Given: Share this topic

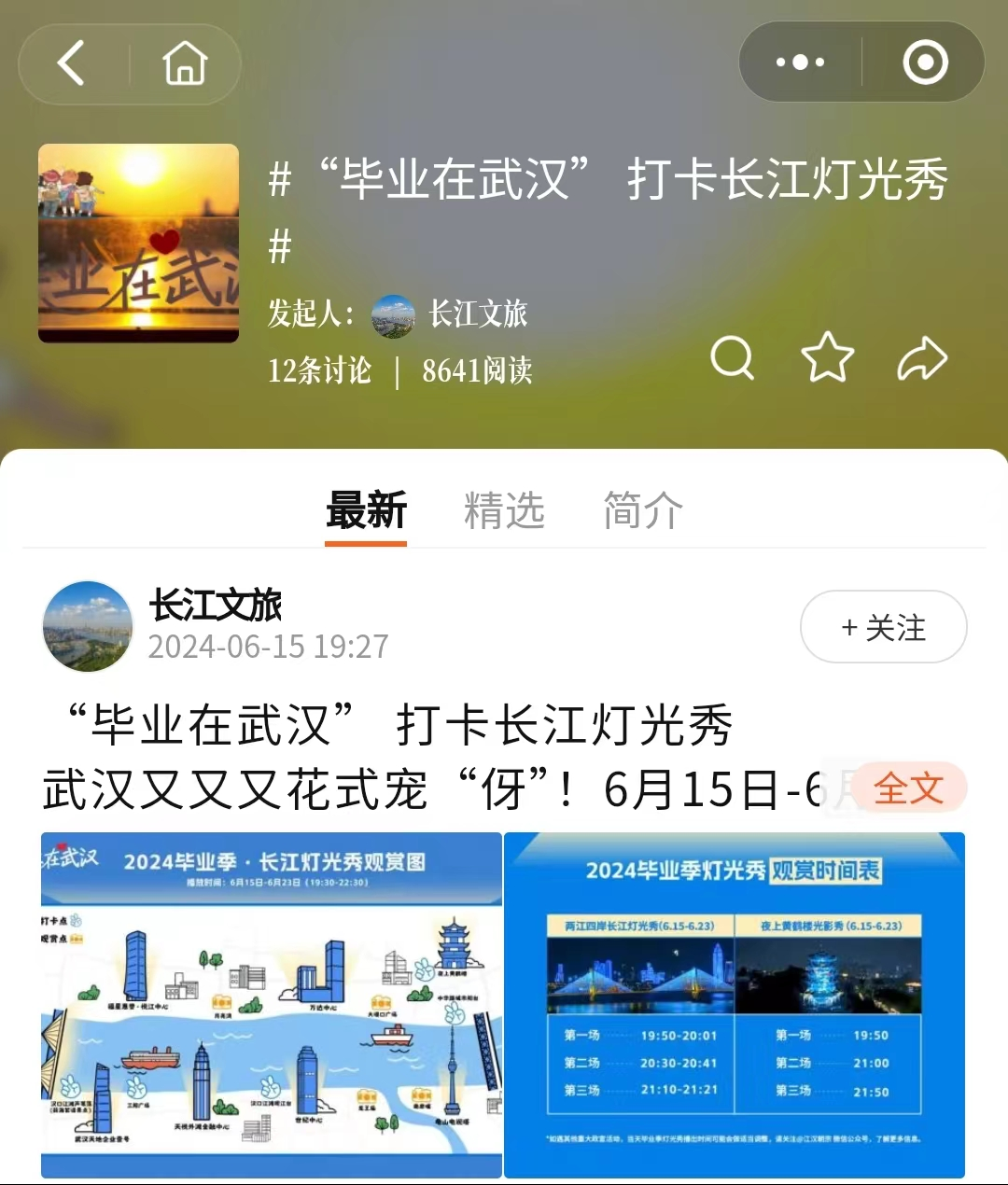Looking at the screenshot, I should tap(922, 359).
